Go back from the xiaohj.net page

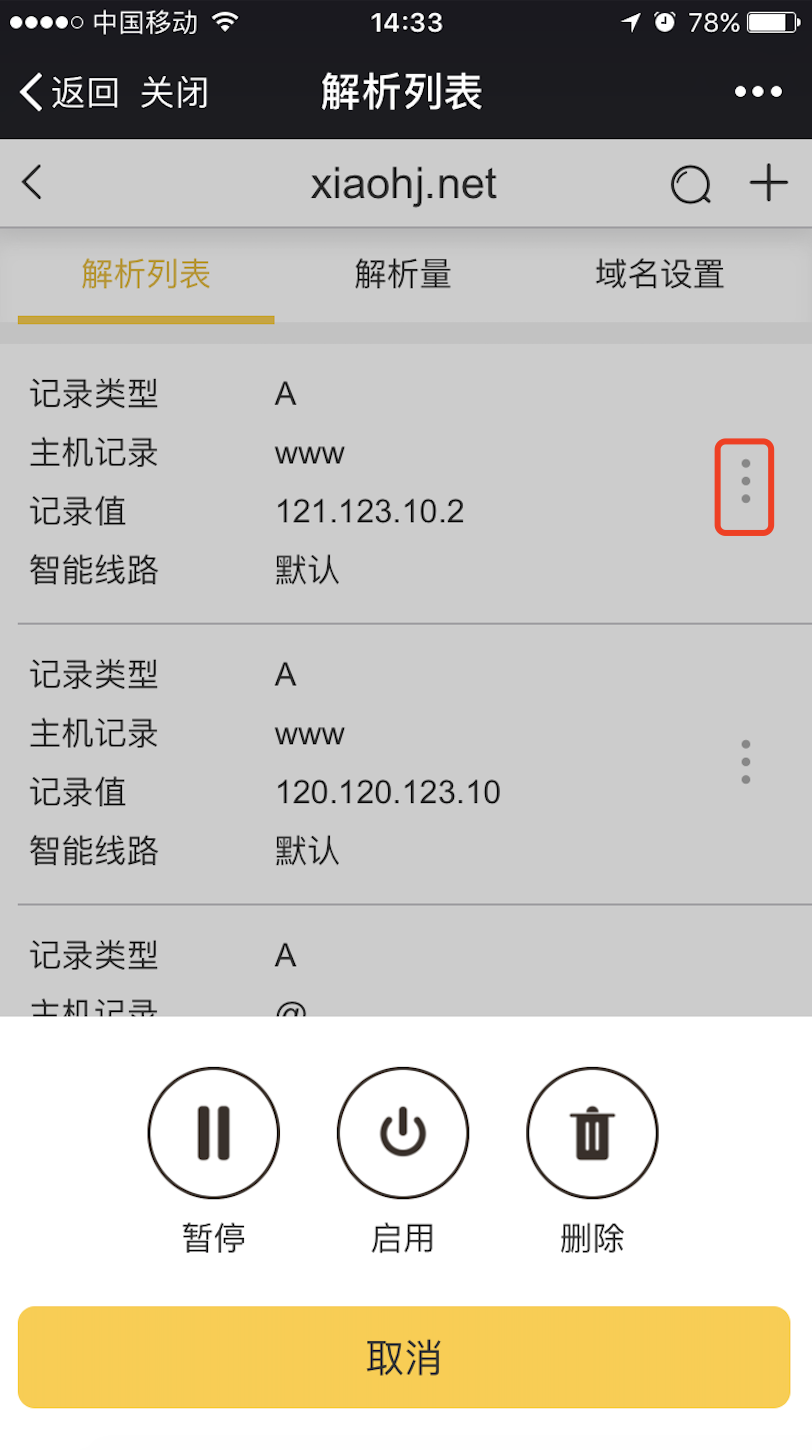point(33,183)
